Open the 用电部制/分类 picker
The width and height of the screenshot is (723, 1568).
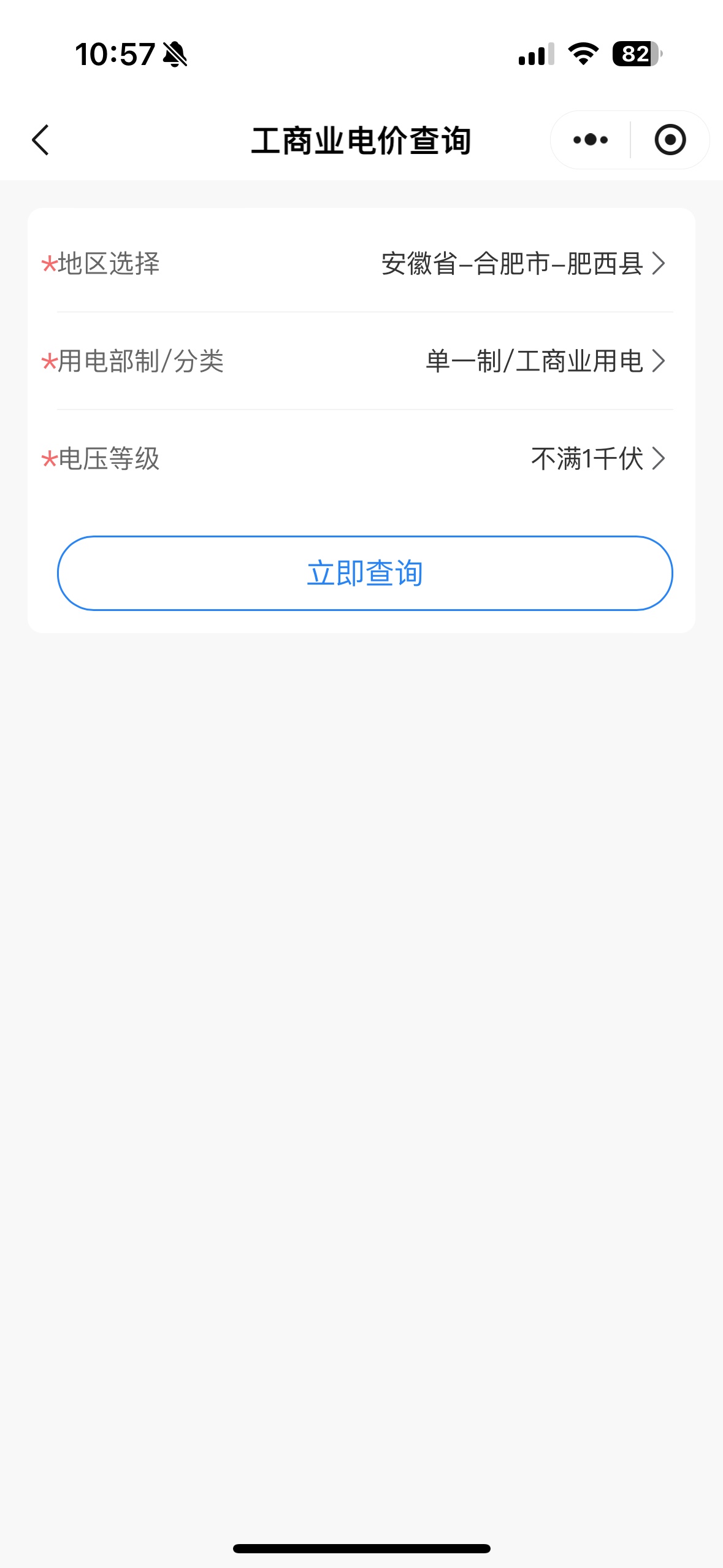click(545, 361)
